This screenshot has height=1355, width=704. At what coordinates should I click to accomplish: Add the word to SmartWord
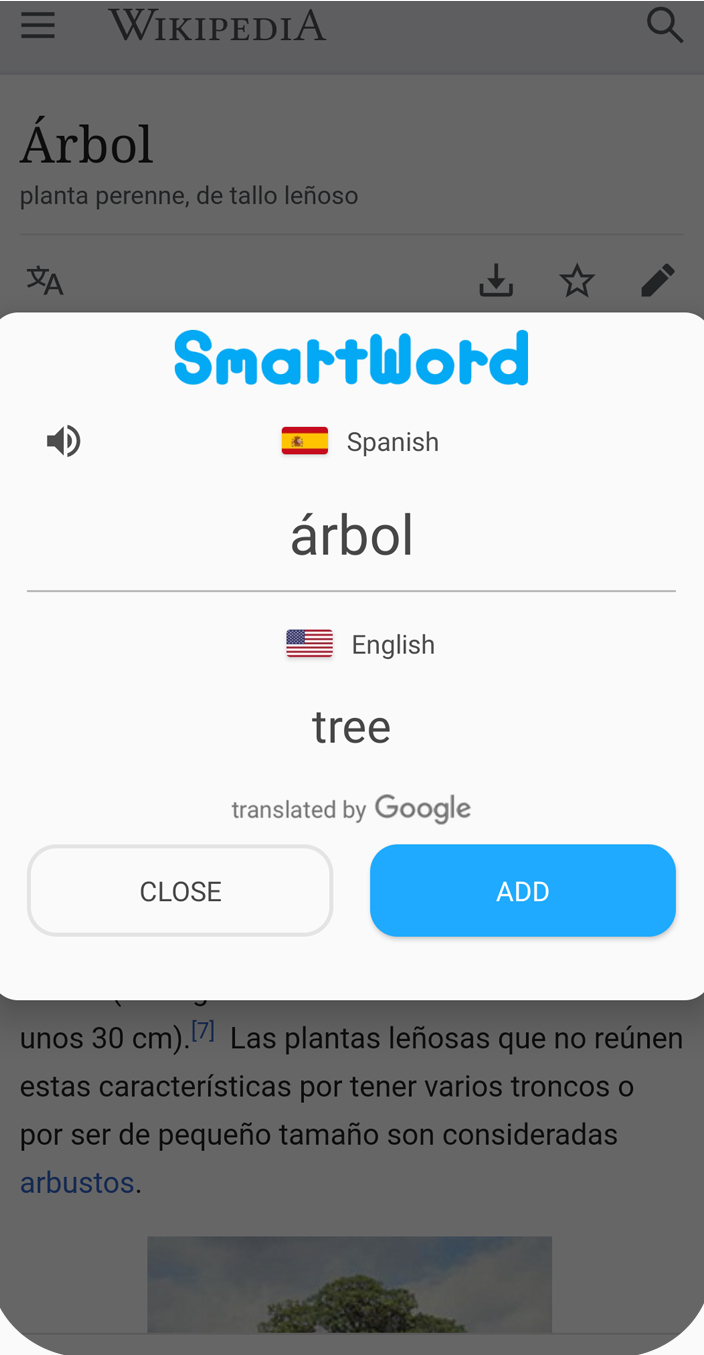pyautogui.click(x=523, y=891)
